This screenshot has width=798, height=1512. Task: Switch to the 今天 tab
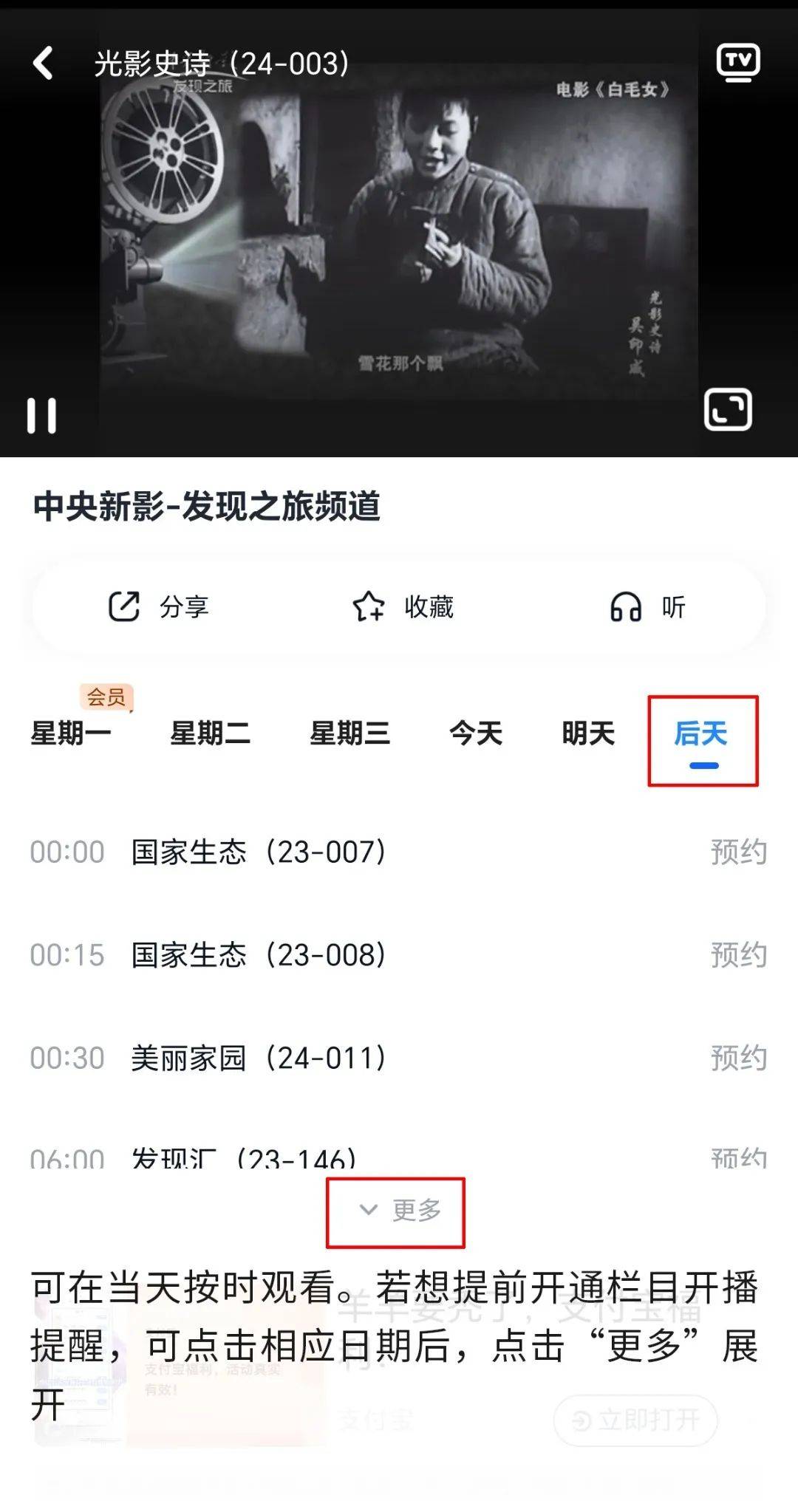[476, 733]
